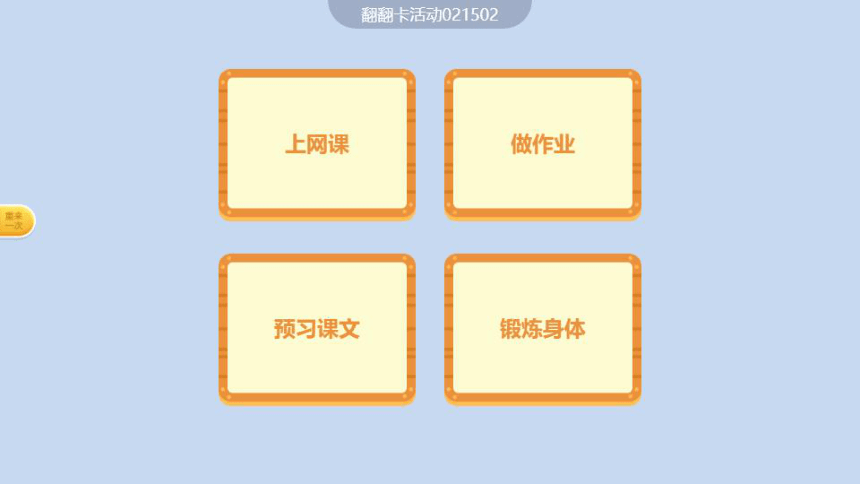Flip the 上网课 card
Screen dimensions: 860x484
tap(317, 144)
